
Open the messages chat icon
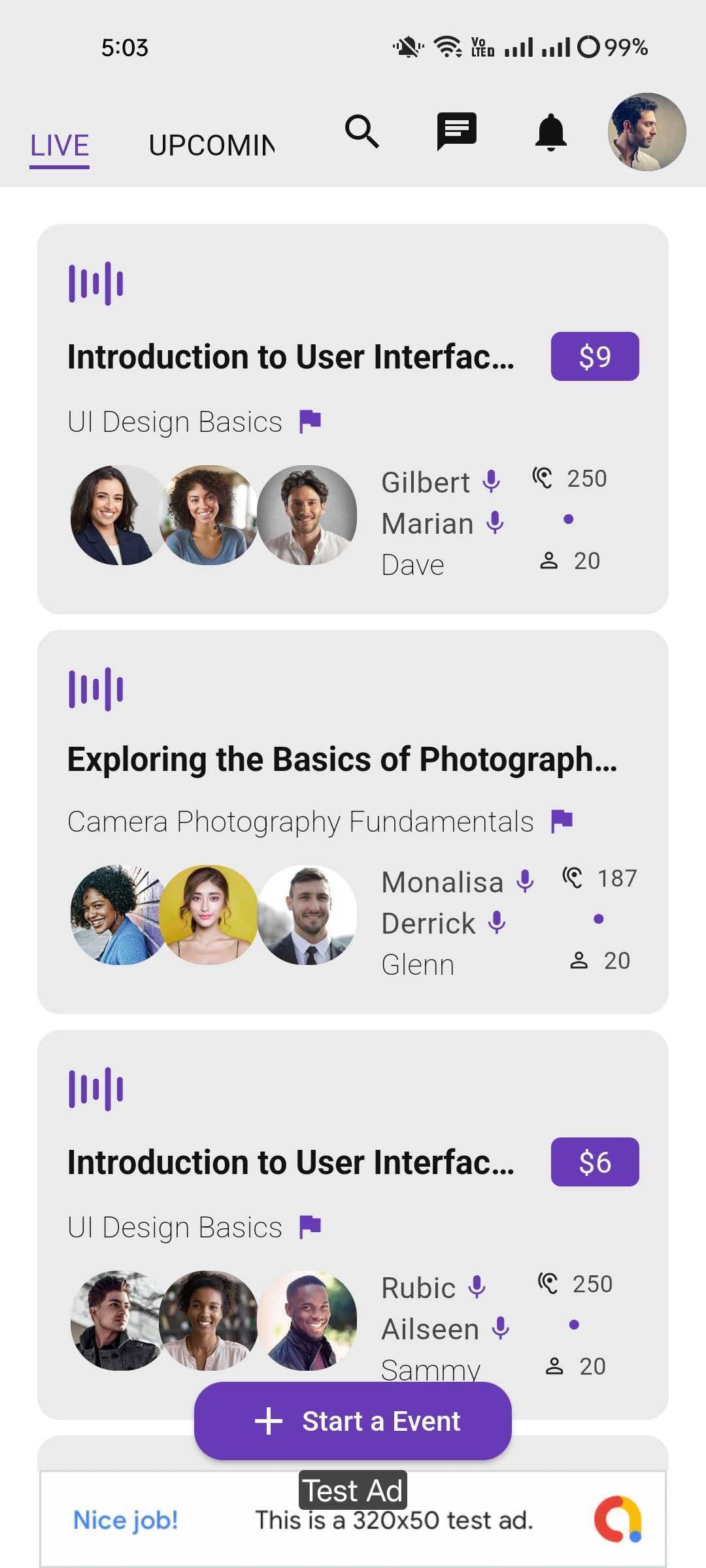pos(456,131)
